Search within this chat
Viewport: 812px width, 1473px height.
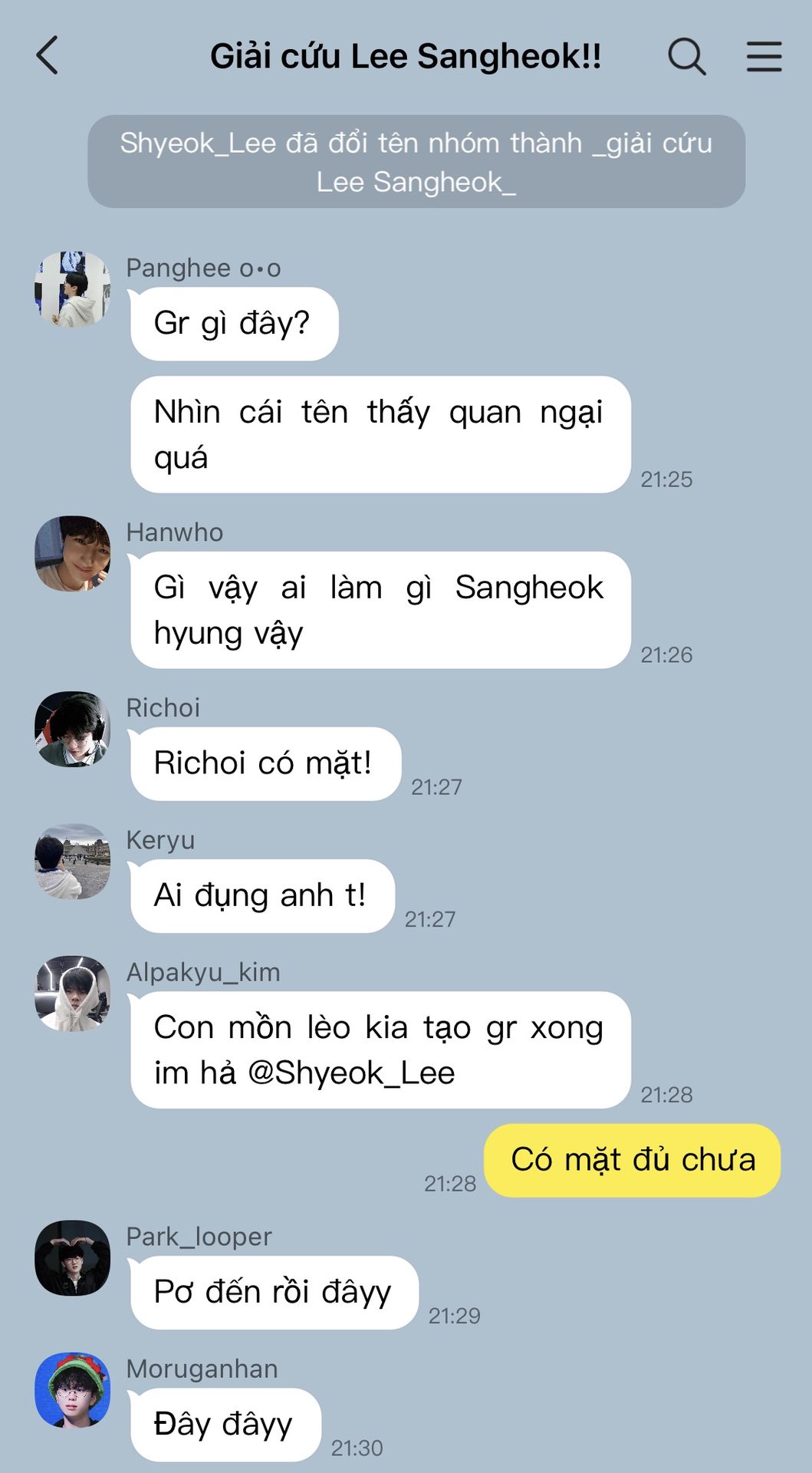pos(686,56)
